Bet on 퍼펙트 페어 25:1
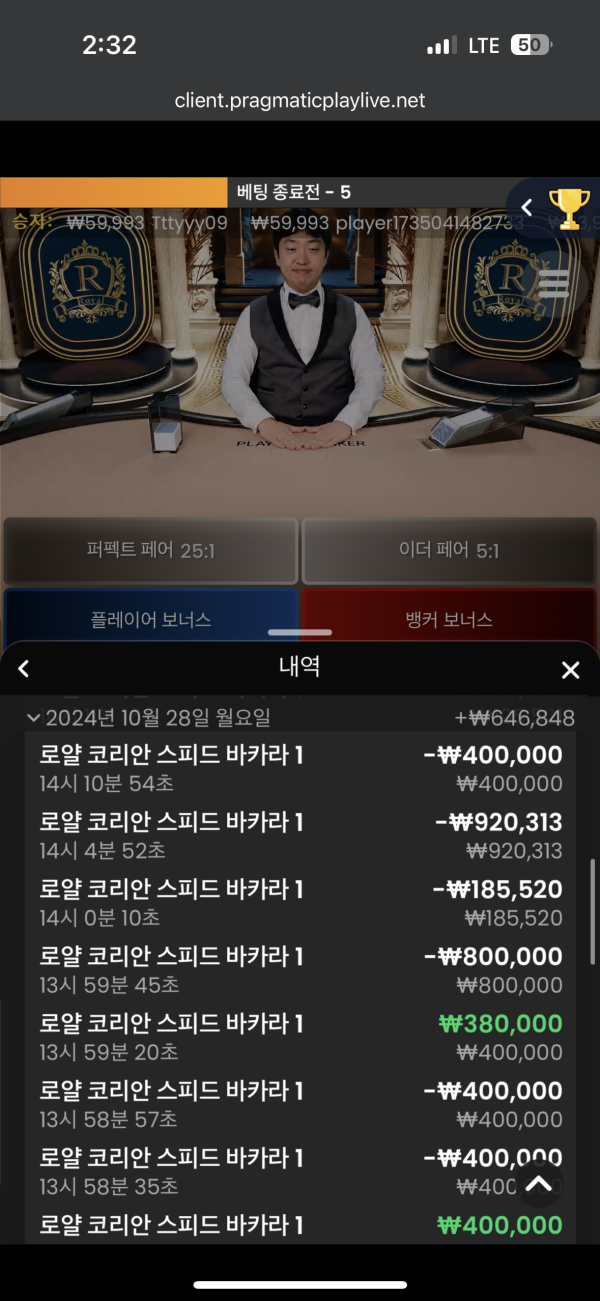Image resolution: width=600 pixels, height=1301 pixels. tap(151, 550)
